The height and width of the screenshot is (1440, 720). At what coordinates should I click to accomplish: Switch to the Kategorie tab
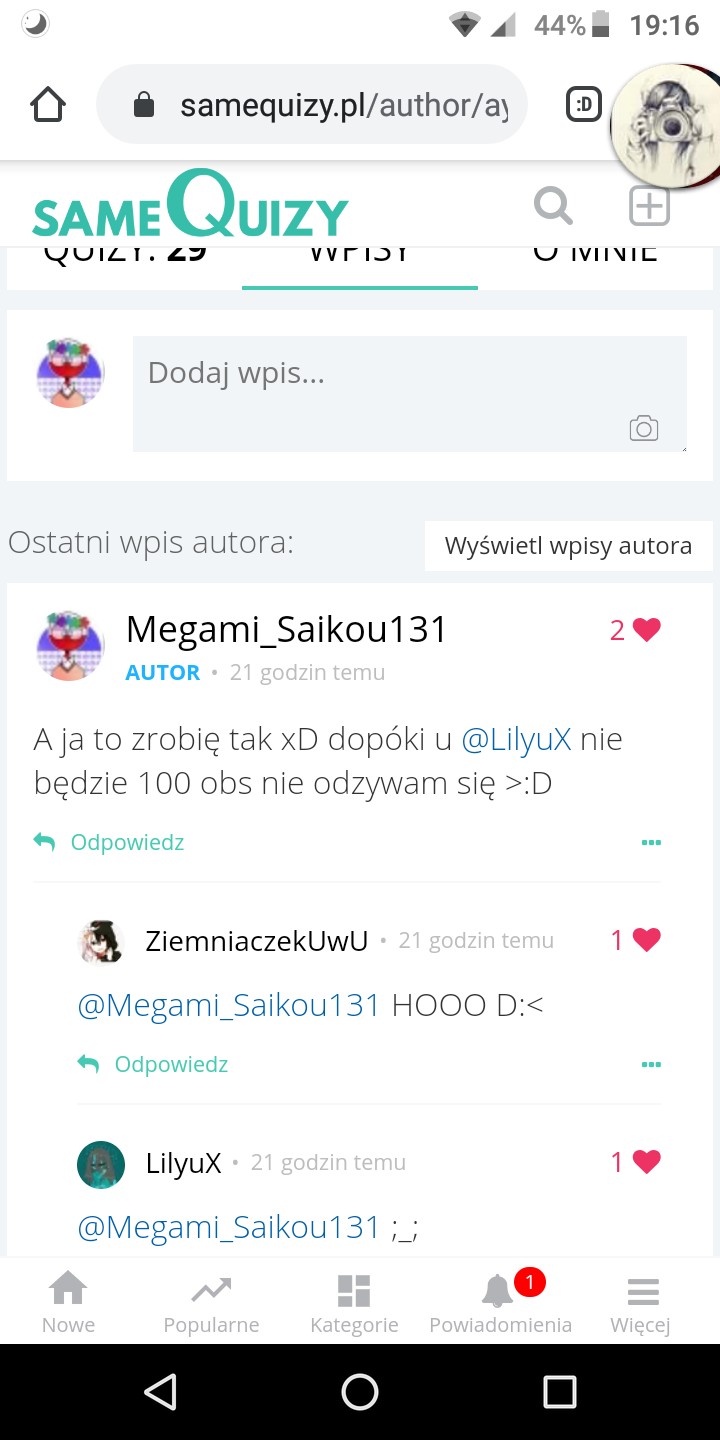pyautogui.click(x=354, y=1304)
